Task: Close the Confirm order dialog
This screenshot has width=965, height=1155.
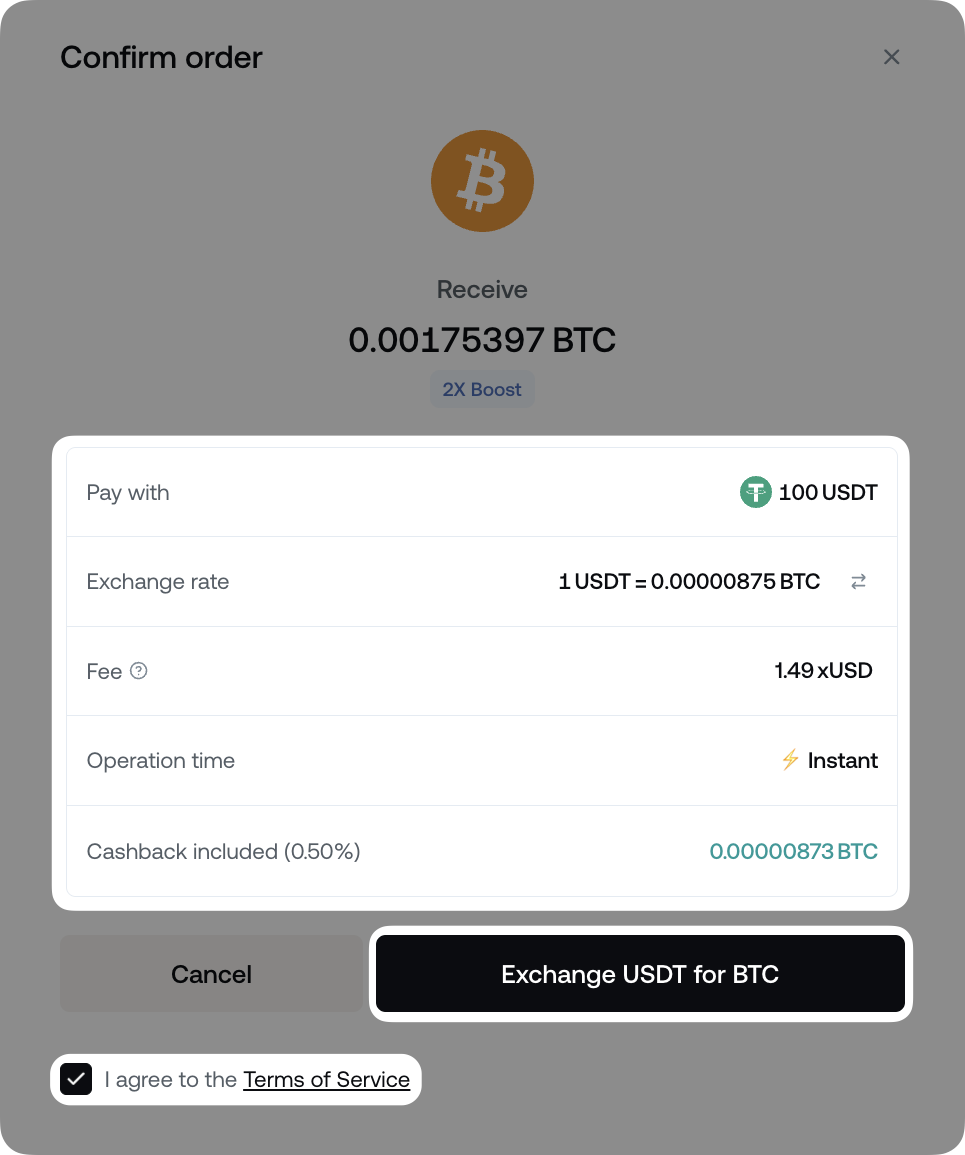Action: (x=891, y=57)
